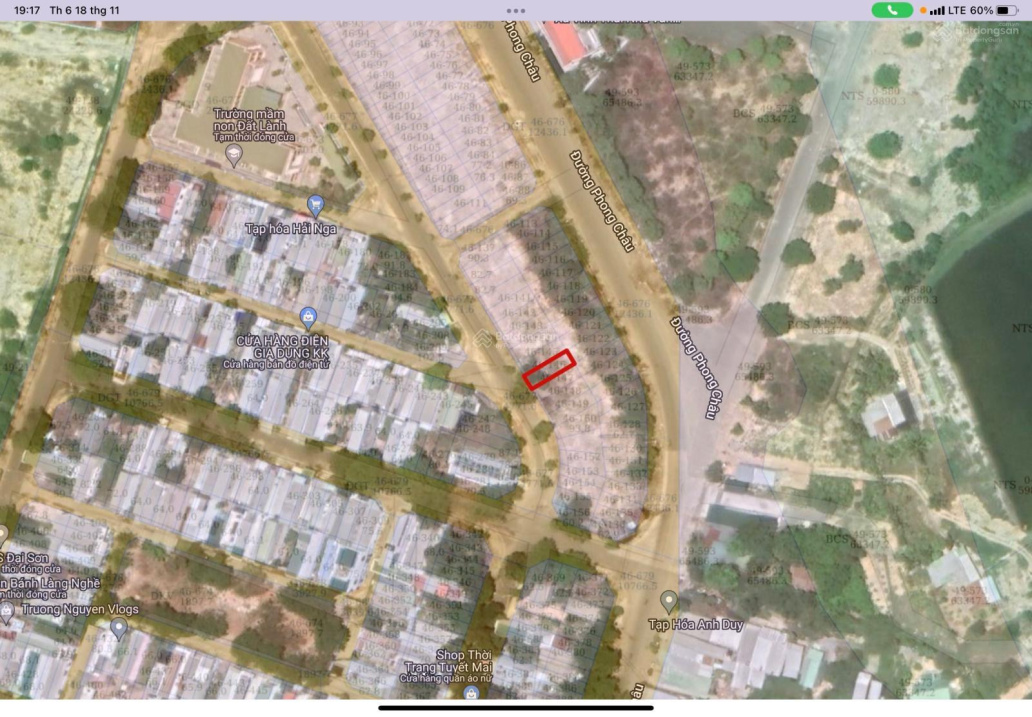Open the Truong Nguyen Vlogs map pin
Screen dimensions: 1032x717
point(119,628)
